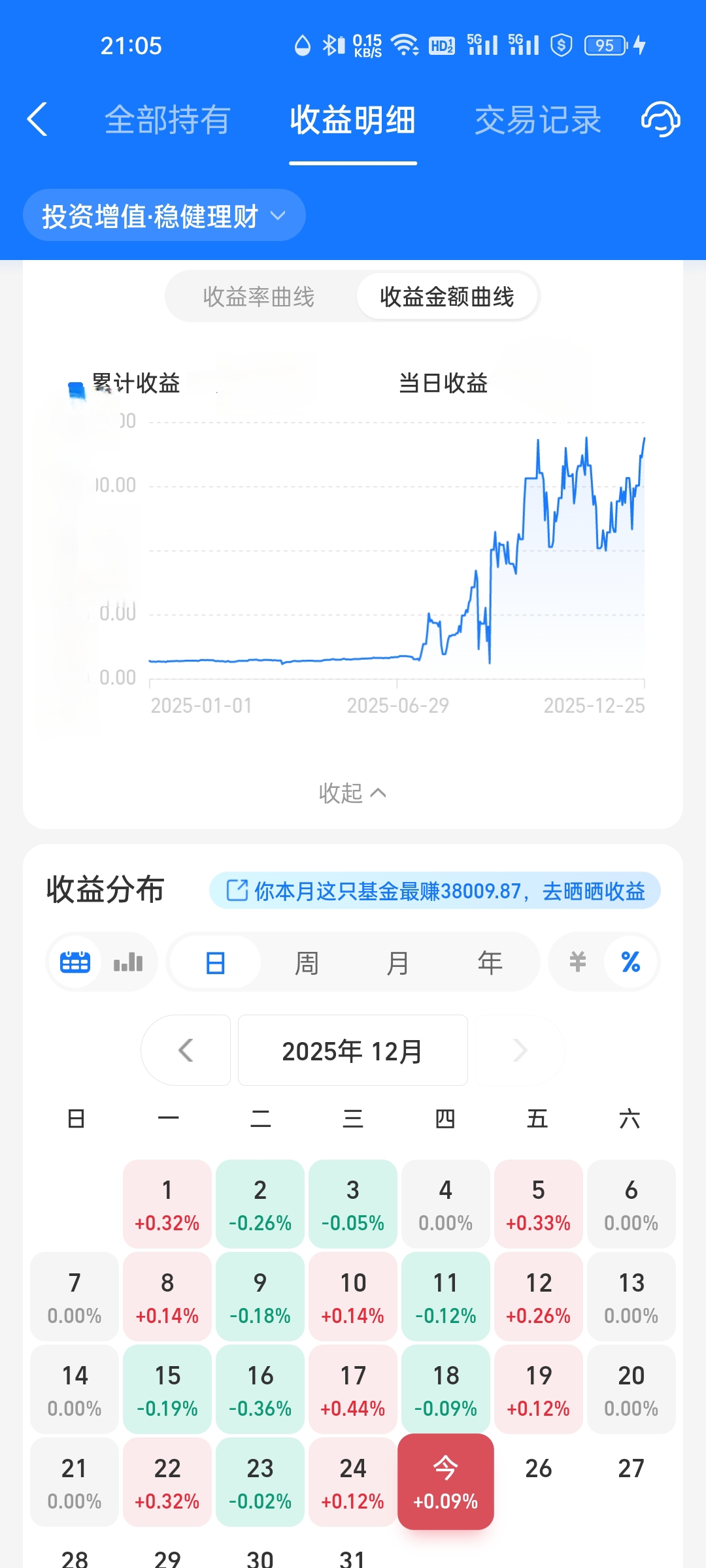Select the calendar view icon

tap(75, 962)
